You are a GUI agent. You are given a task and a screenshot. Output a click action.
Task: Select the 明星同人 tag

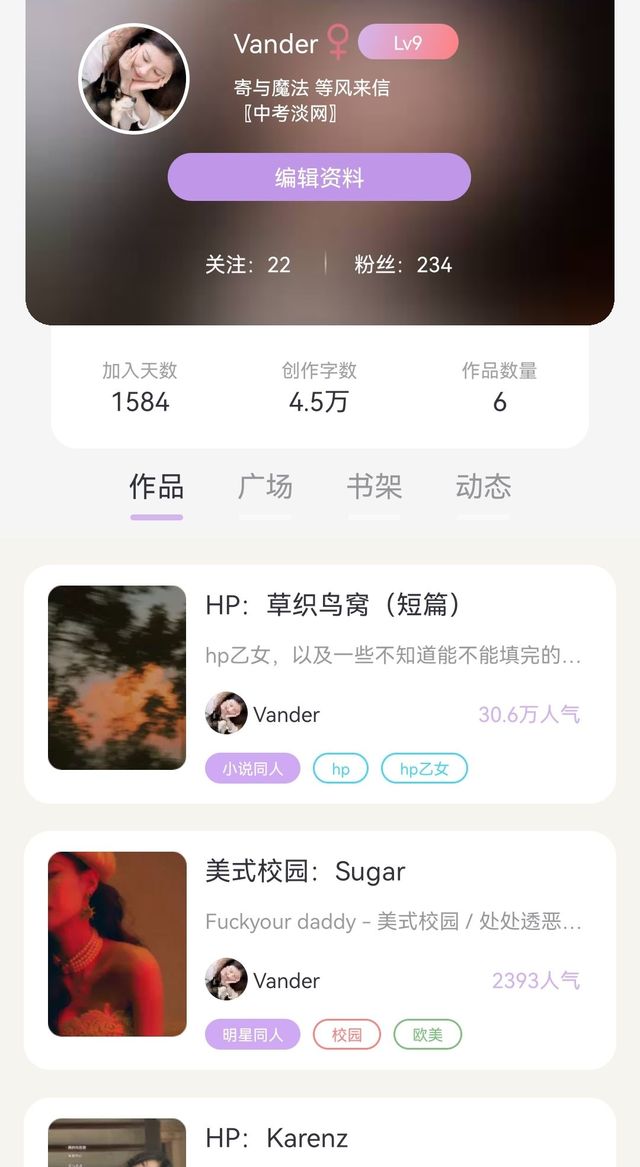(x=253, y=1034)
